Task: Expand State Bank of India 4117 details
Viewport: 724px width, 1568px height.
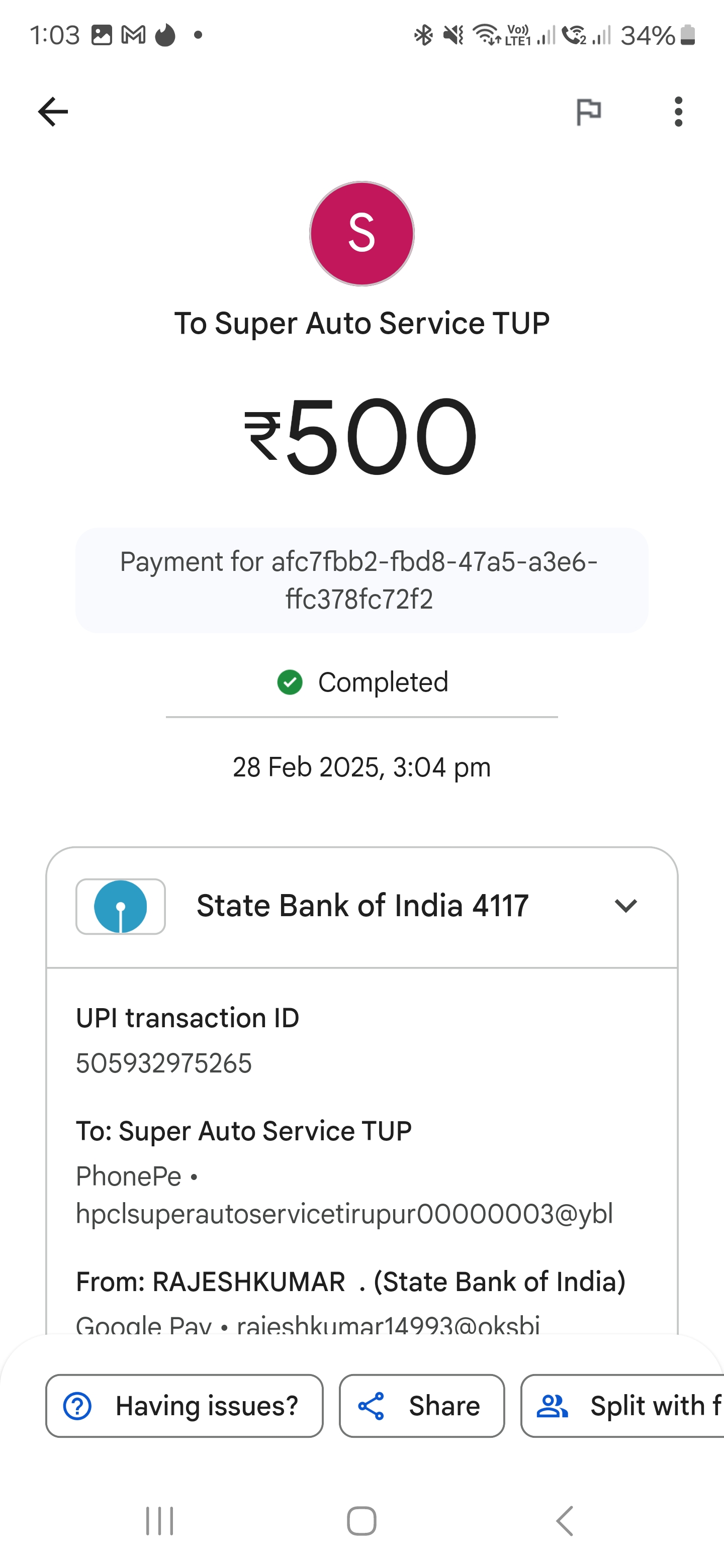Action: [625, 906]
